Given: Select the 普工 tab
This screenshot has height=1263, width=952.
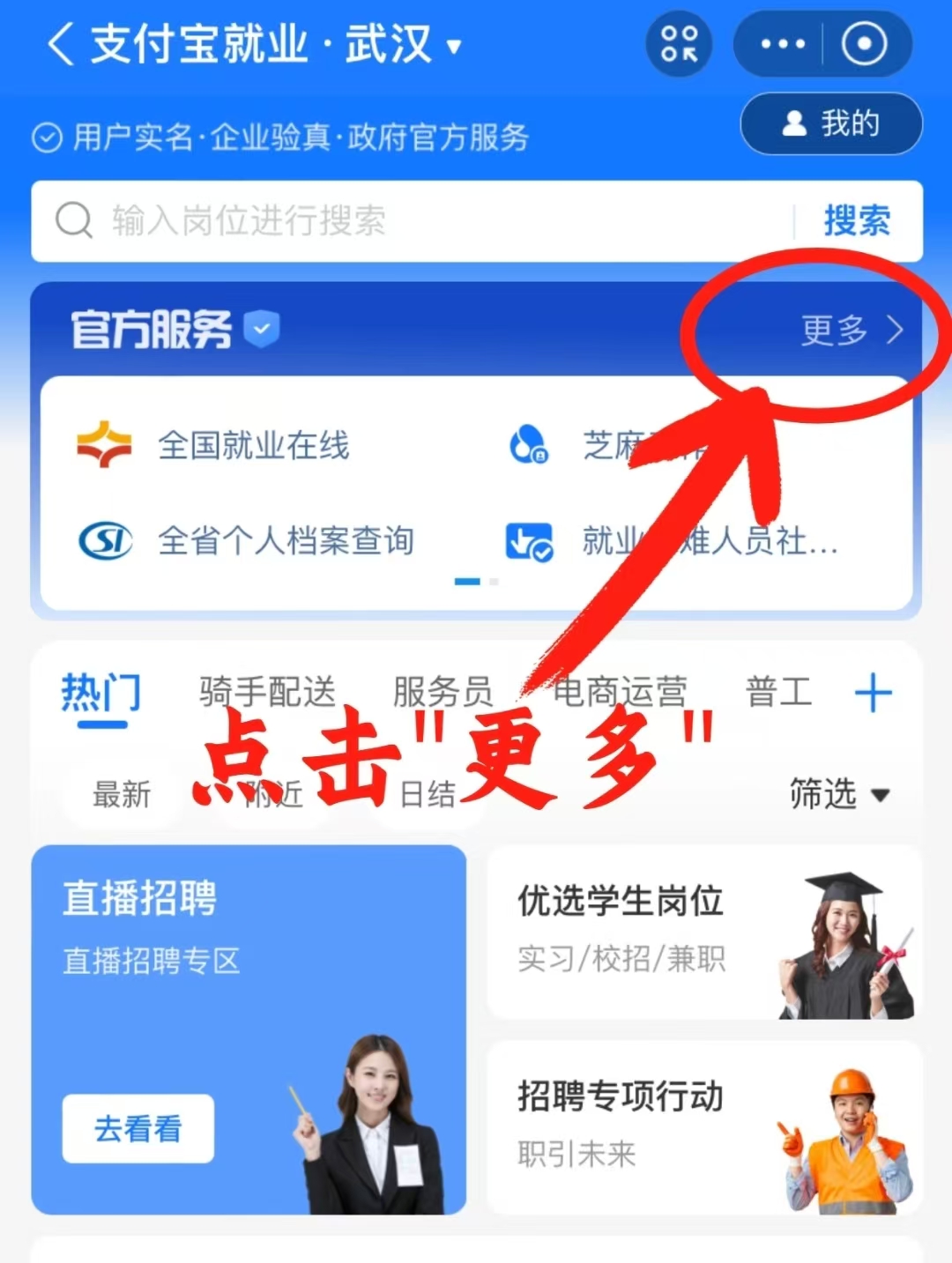Looking at the screenshot, I should (x=777, y=692).
